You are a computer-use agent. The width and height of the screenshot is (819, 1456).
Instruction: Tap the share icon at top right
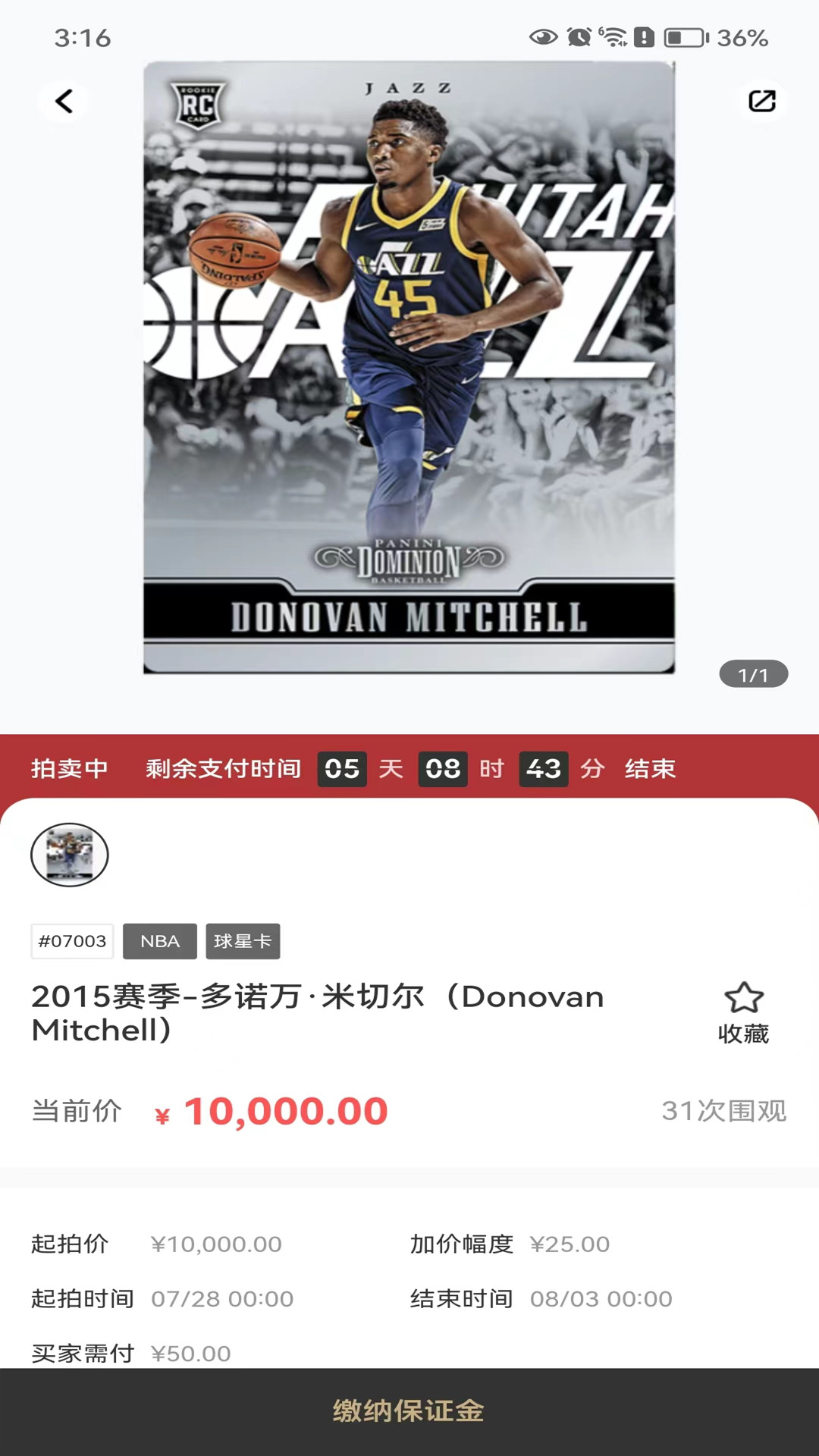coord(762,99)
